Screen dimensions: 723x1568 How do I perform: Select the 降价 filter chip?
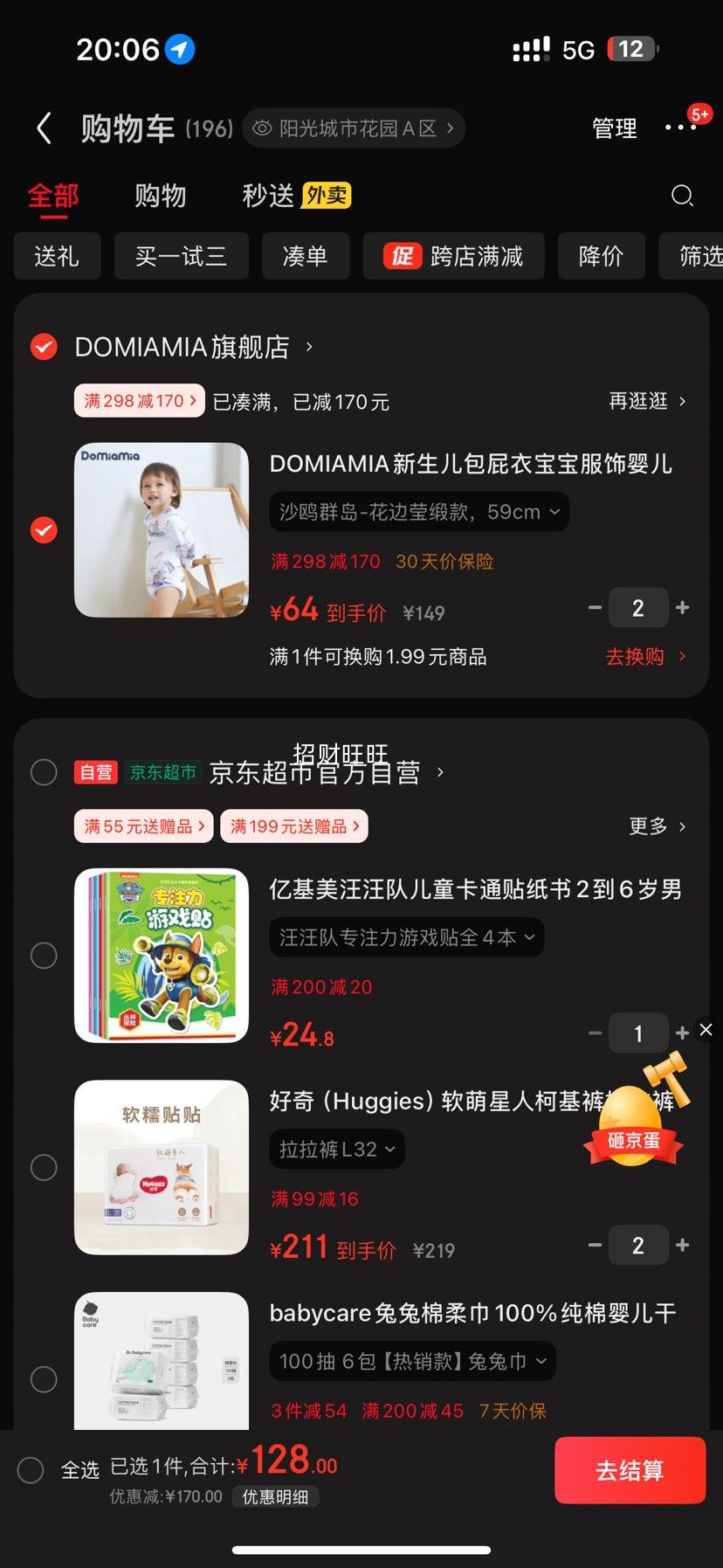[x=601, y=256]
